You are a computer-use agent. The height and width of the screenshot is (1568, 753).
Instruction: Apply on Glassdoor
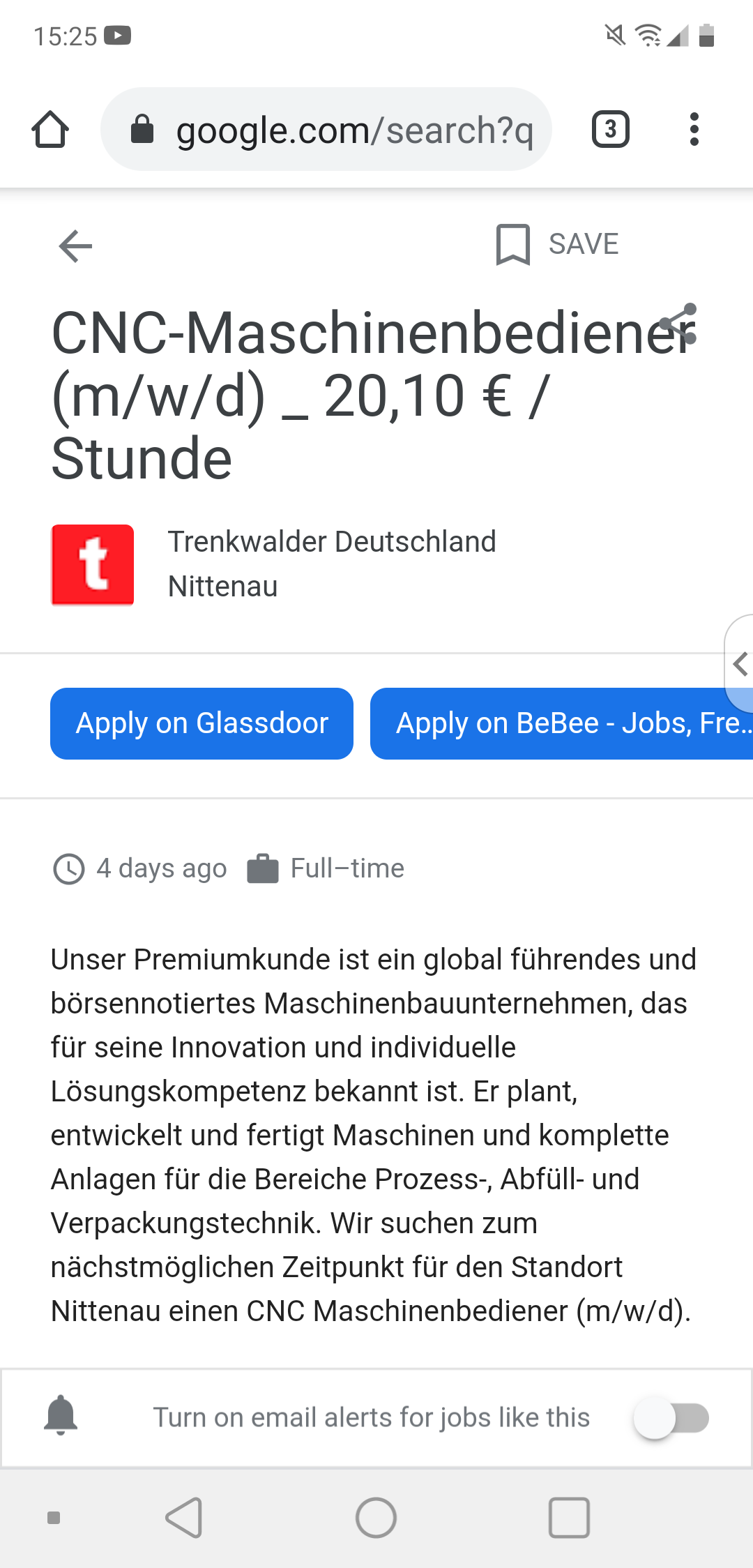tap(201, 723)
